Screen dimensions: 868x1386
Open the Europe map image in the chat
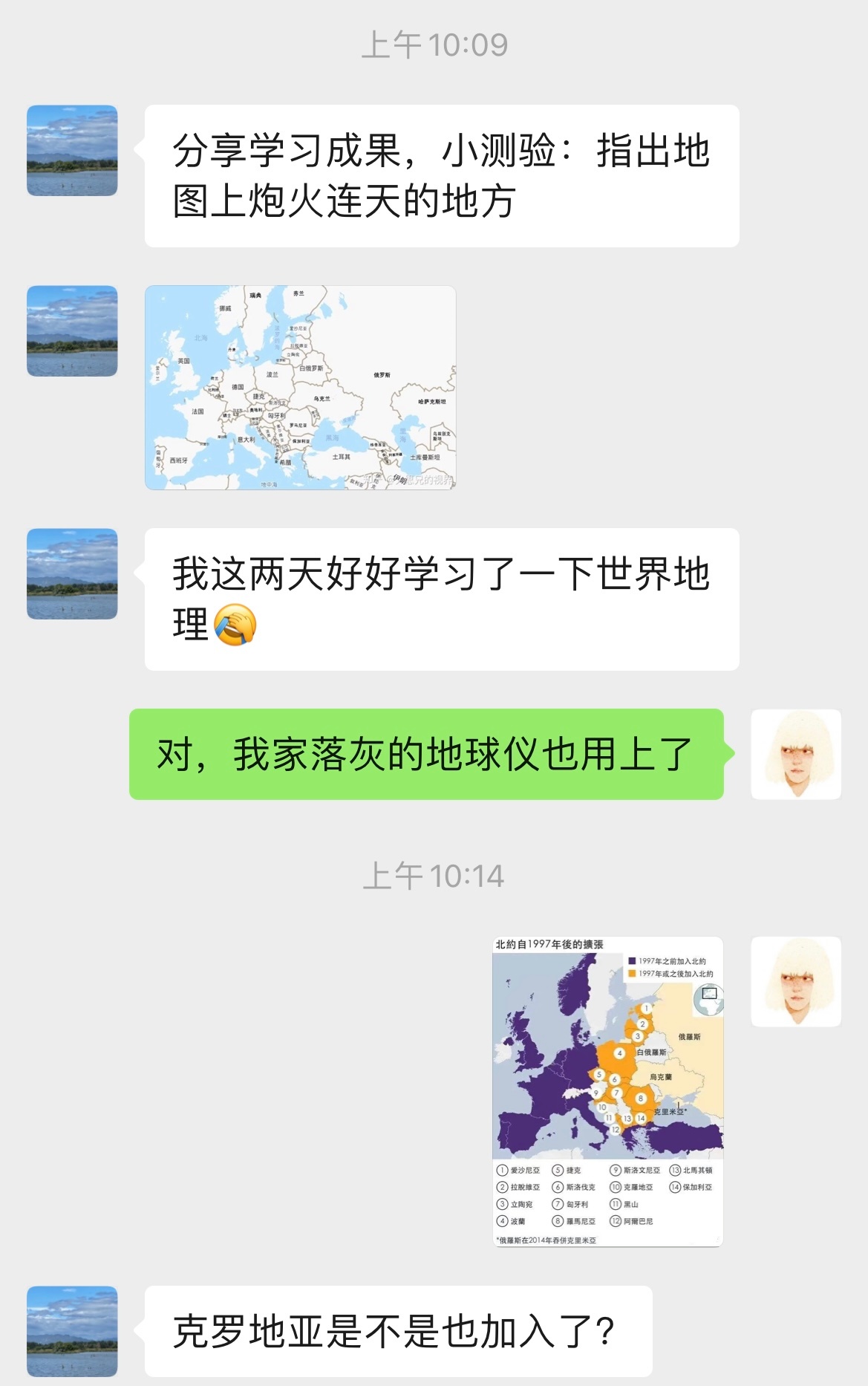point(300,387)
